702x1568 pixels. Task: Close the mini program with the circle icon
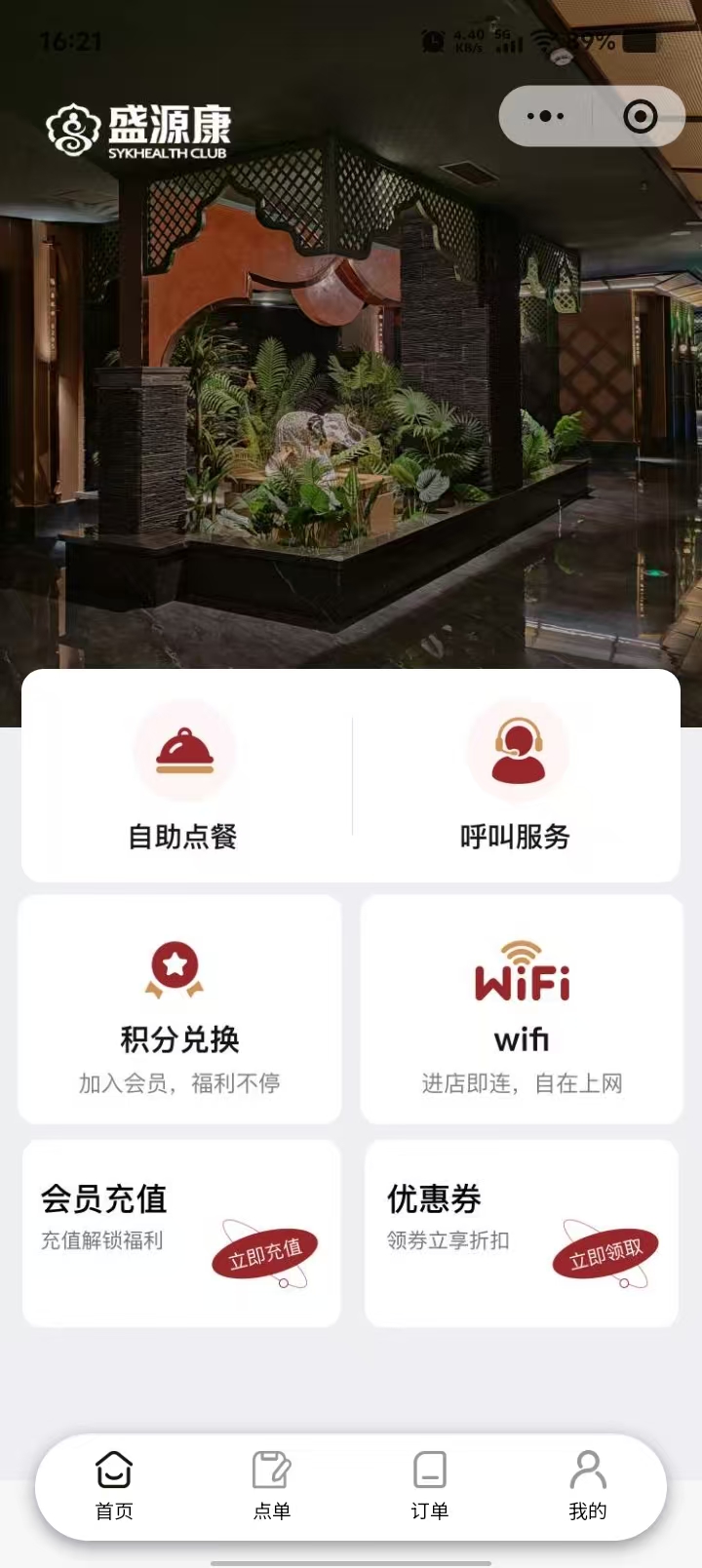pyautogui.click(x=640, y=117)
